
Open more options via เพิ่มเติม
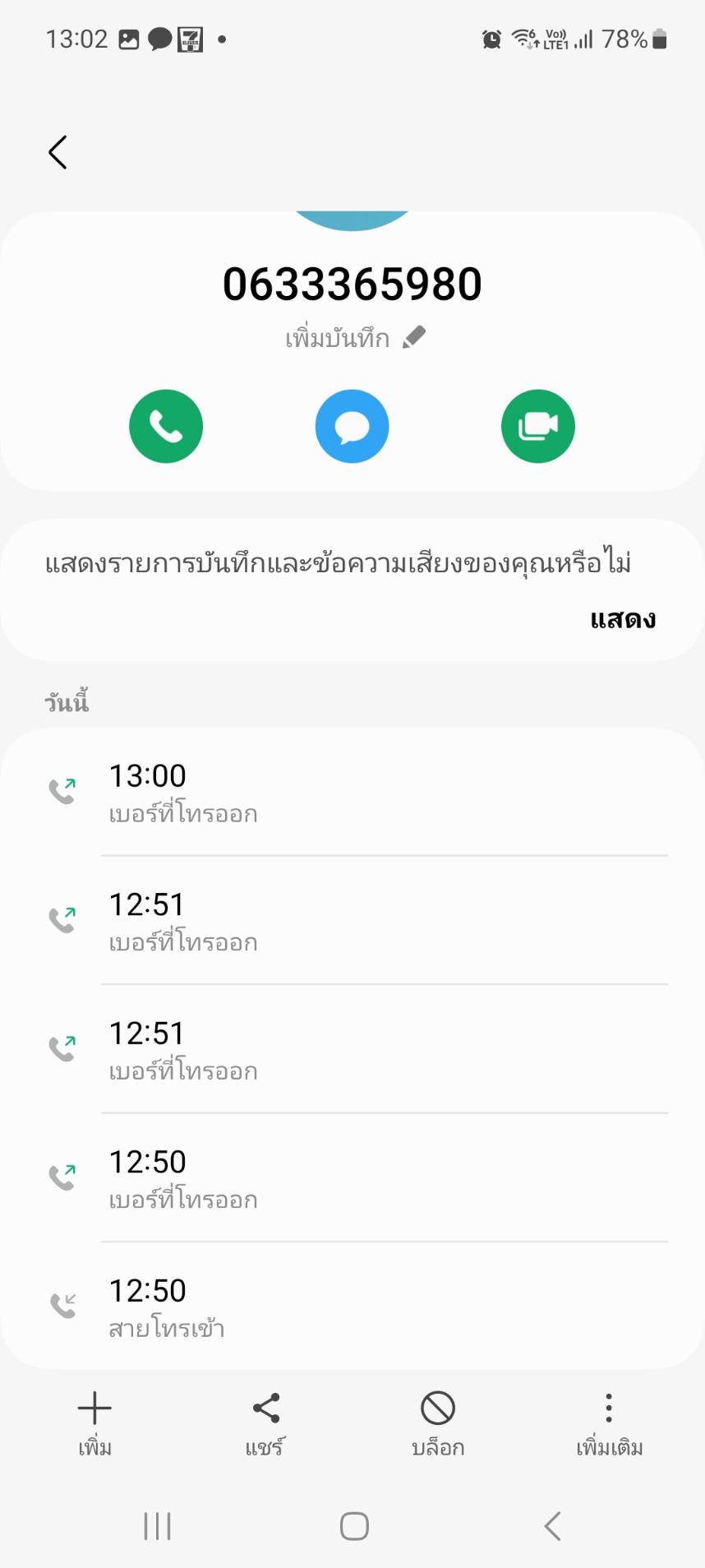click(609, 1422)
